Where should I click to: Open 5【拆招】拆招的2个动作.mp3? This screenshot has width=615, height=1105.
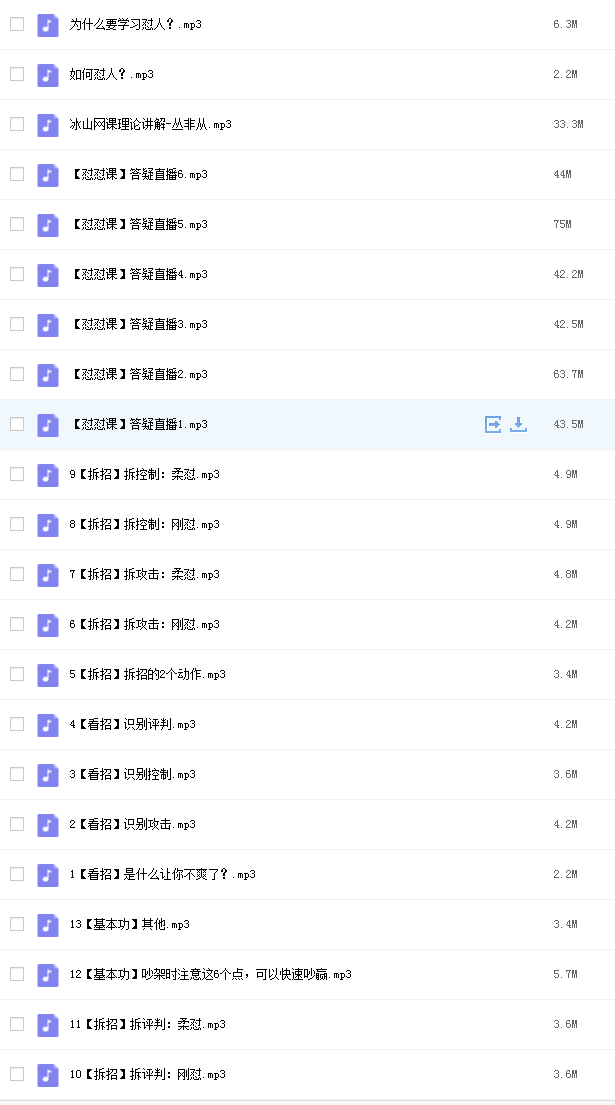(x=147, y=674)
